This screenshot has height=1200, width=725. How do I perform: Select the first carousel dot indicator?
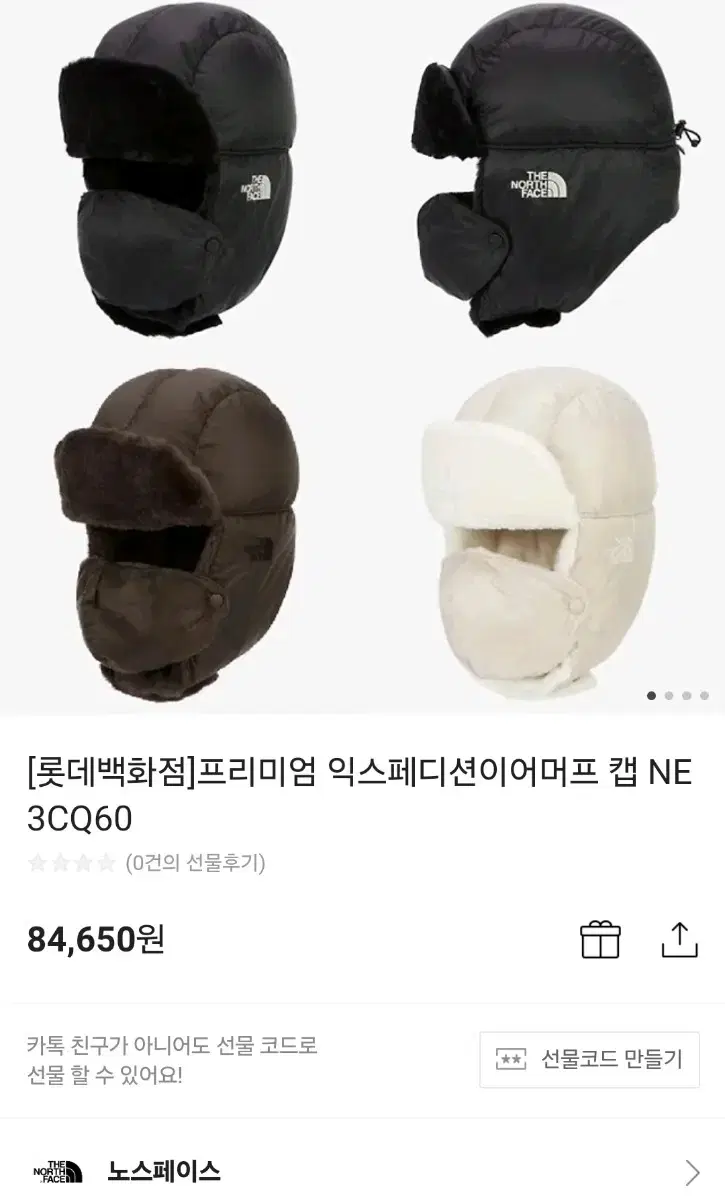pyautogui.click(x=651, y=695)
